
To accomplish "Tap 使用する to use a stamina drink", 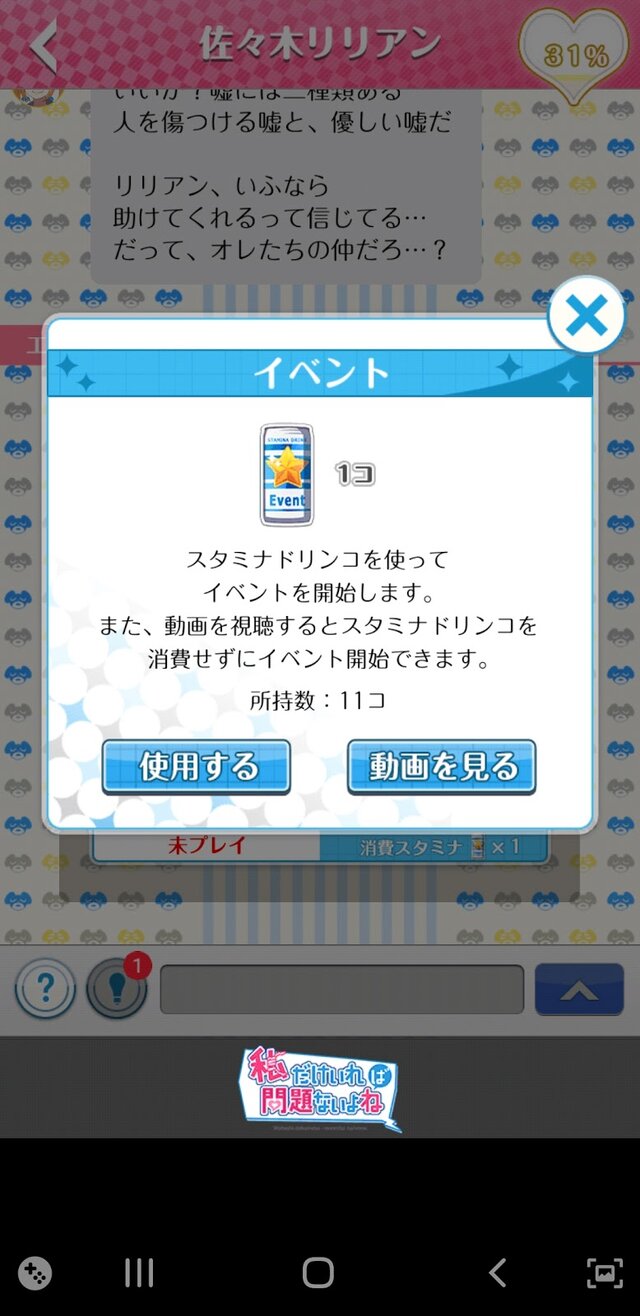I will (x=196, y=767).
